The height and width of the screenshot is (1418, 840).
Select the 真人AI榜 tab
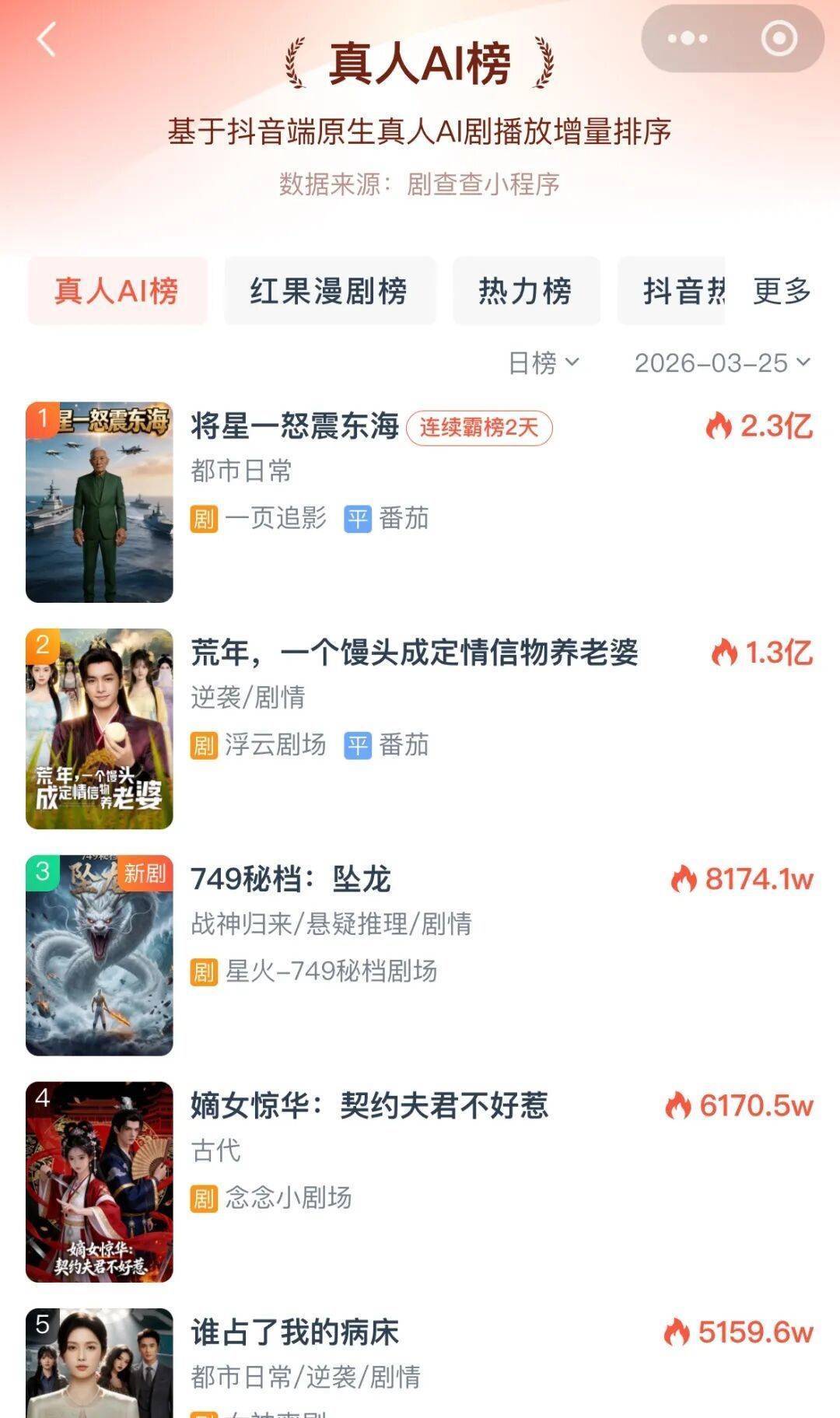tap(117, 291)
